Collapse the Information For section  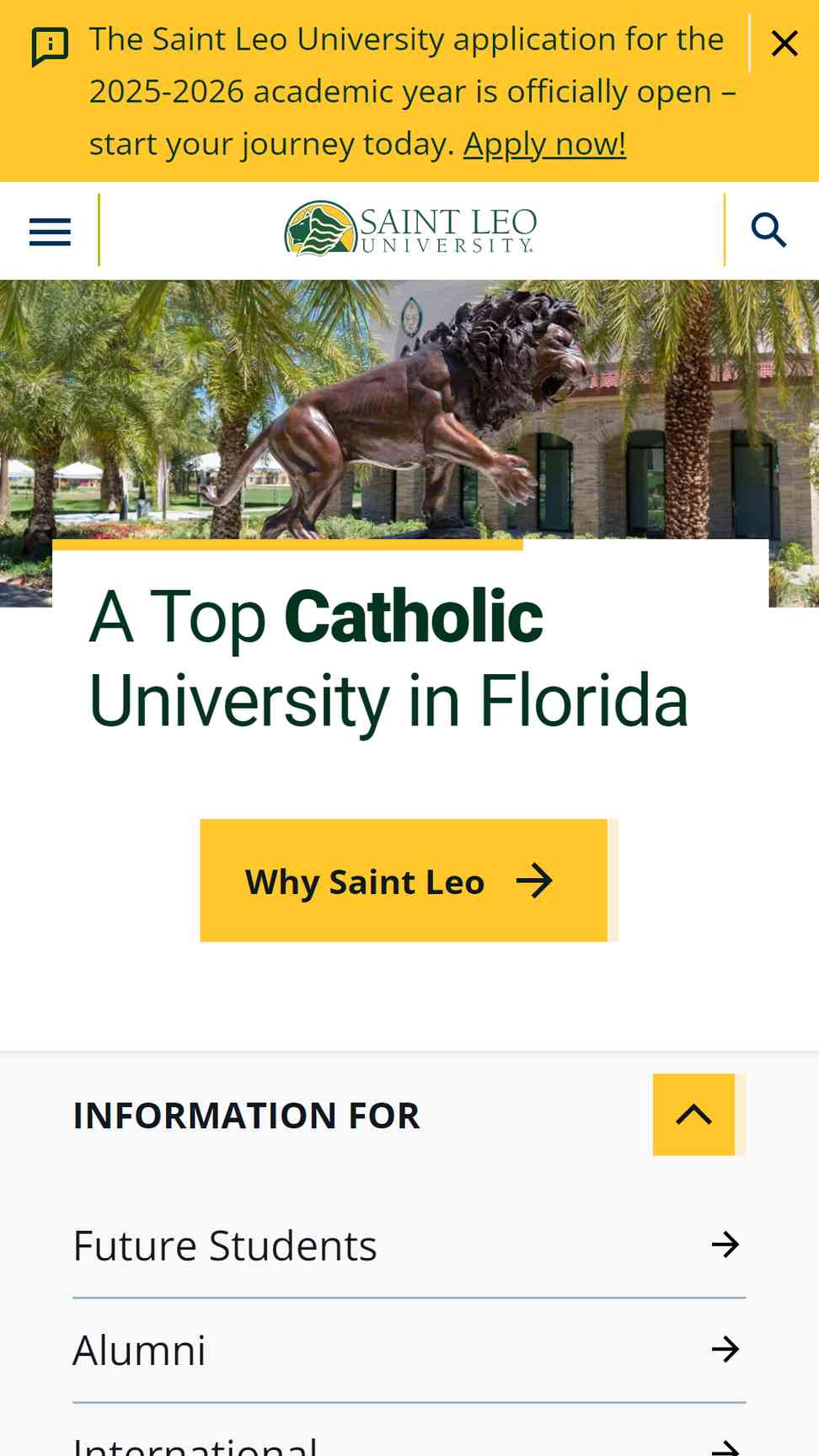693,1115
